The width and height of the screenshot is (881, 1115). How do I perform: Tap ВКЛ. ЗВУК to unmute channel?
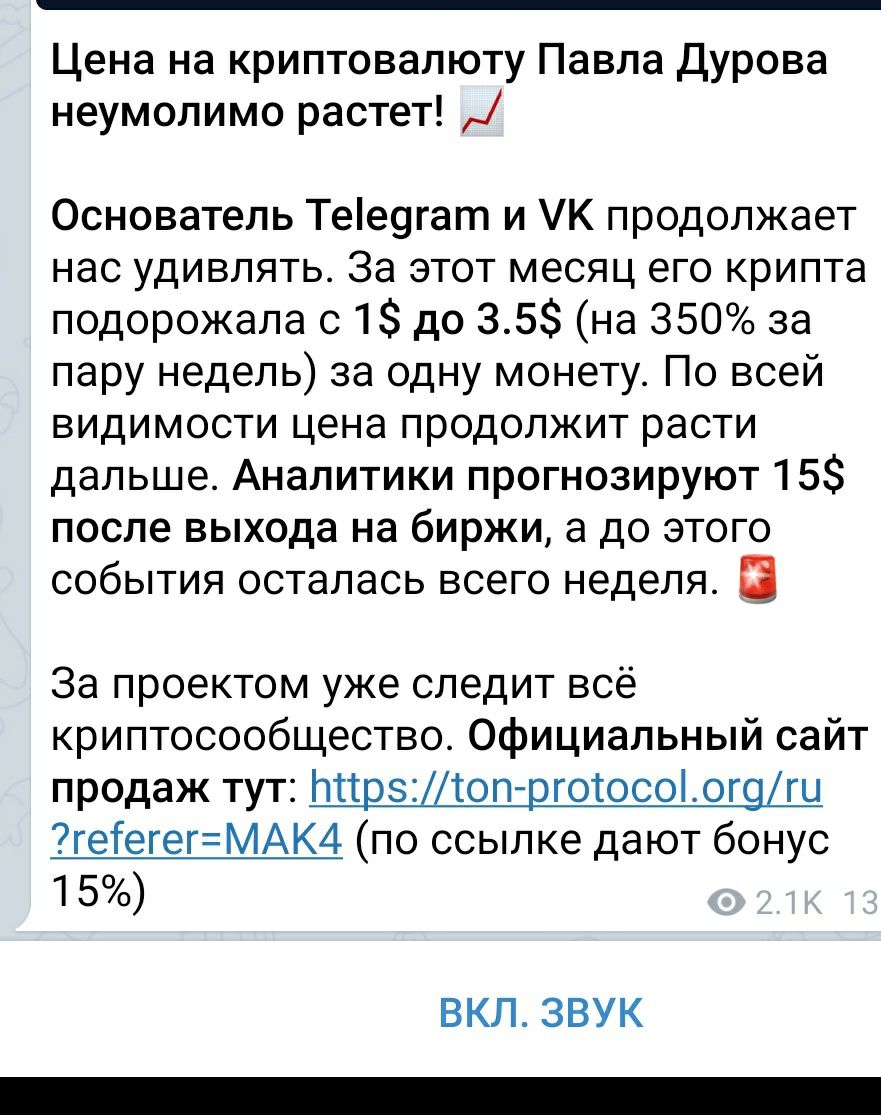click(x=541, y=1012)
